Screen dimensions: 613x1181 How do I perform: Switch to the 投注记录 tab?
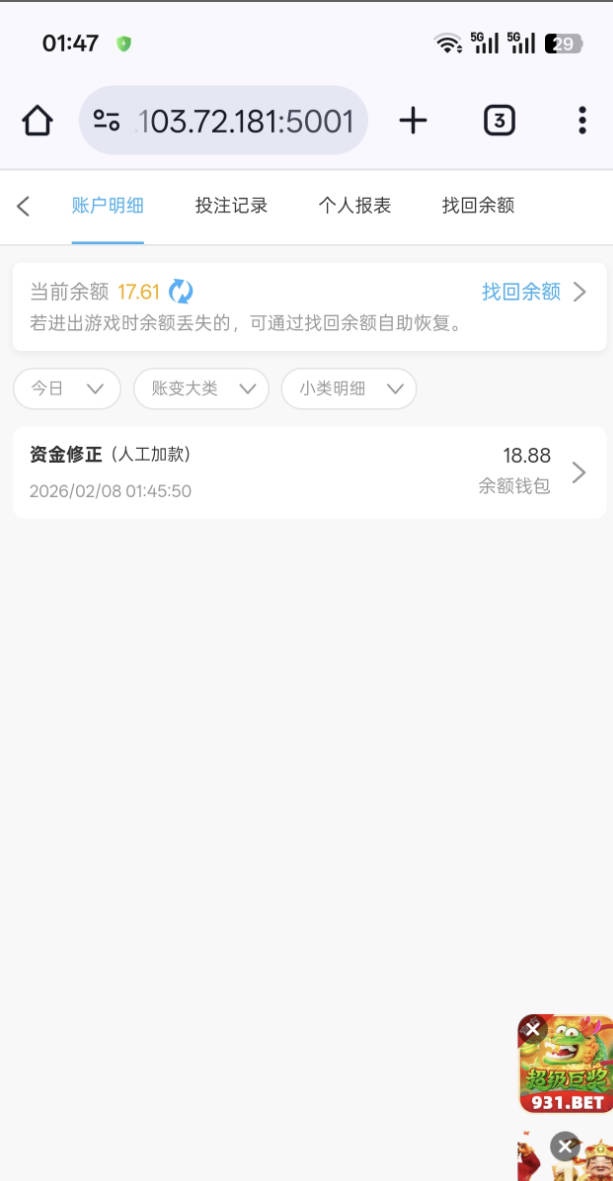pos(231,206)
